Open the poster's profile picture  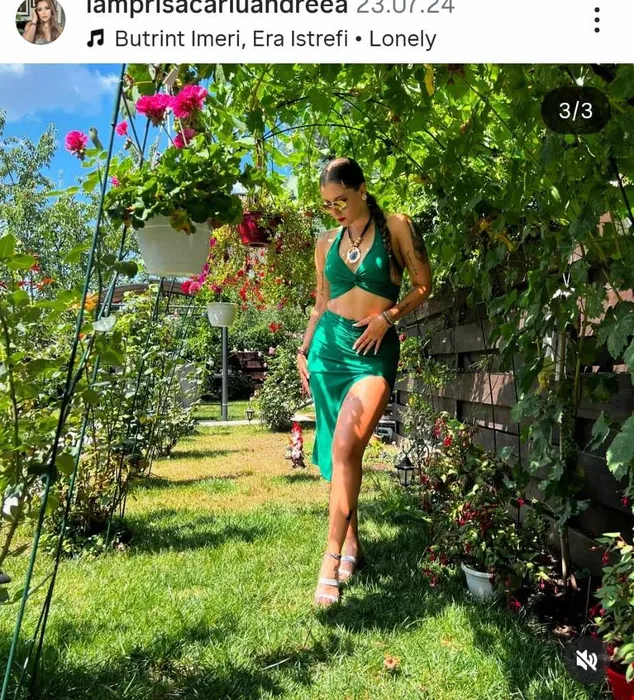point(41,20)
